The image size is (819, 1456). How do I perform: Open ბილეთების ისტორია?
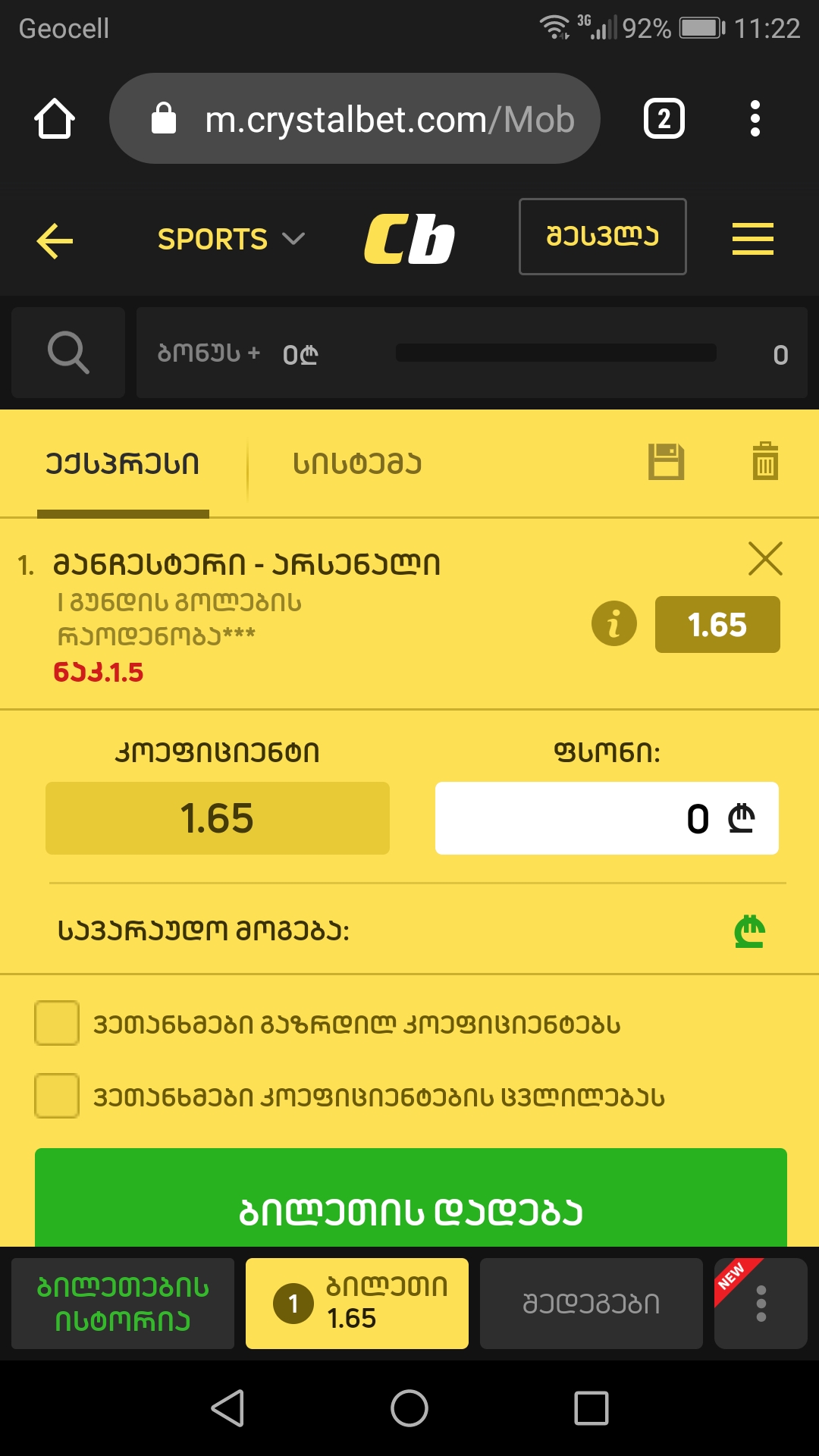[x=123, y=1304]
